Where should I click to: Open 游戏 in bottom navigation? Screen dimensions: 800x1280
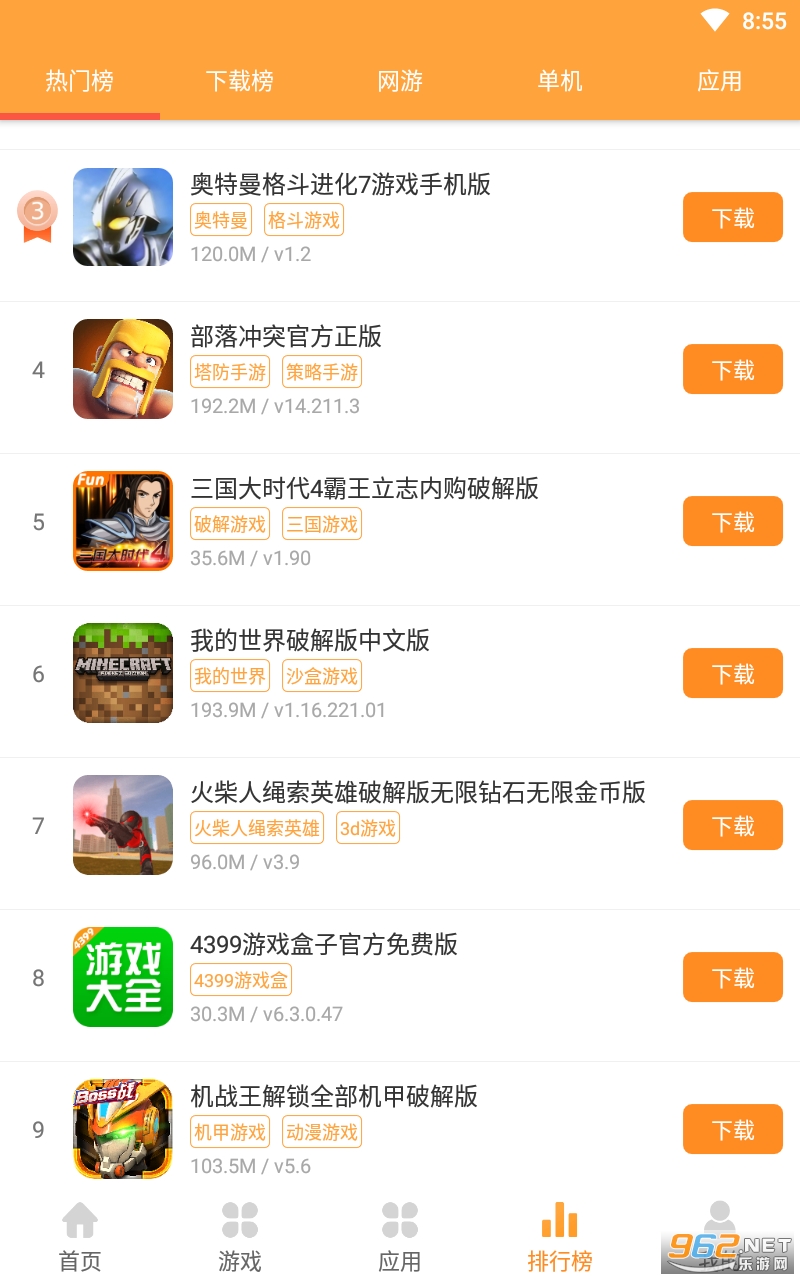[x=240, y=1237]
